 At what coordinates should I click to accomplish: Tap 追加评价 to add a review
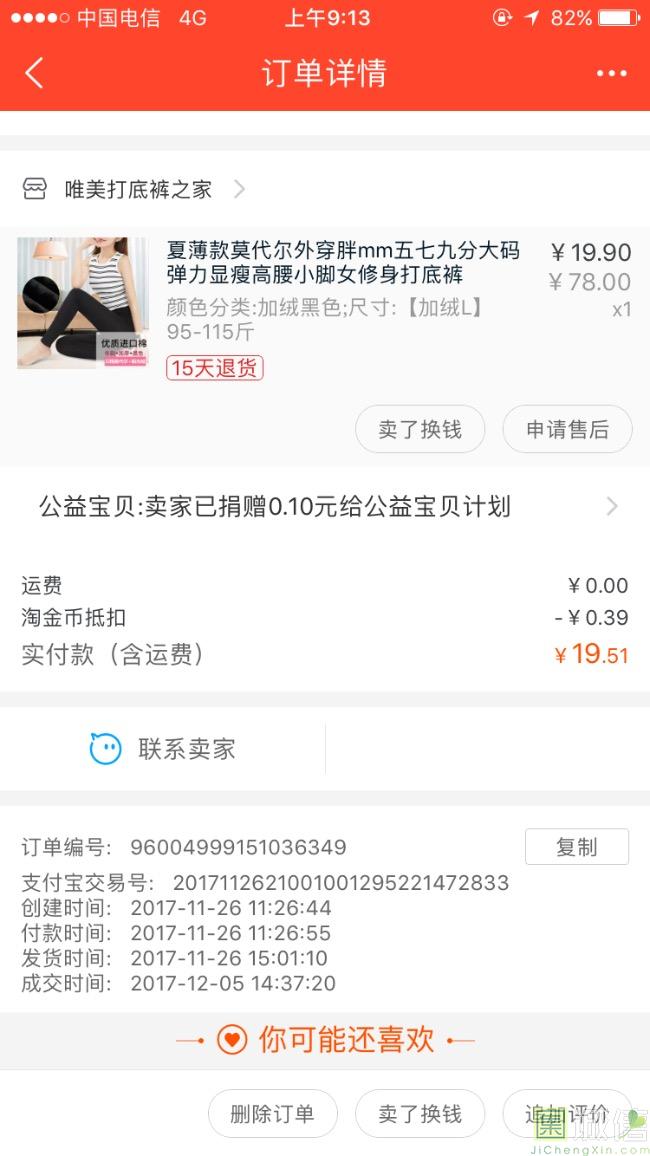click(x=567, y=1114)
